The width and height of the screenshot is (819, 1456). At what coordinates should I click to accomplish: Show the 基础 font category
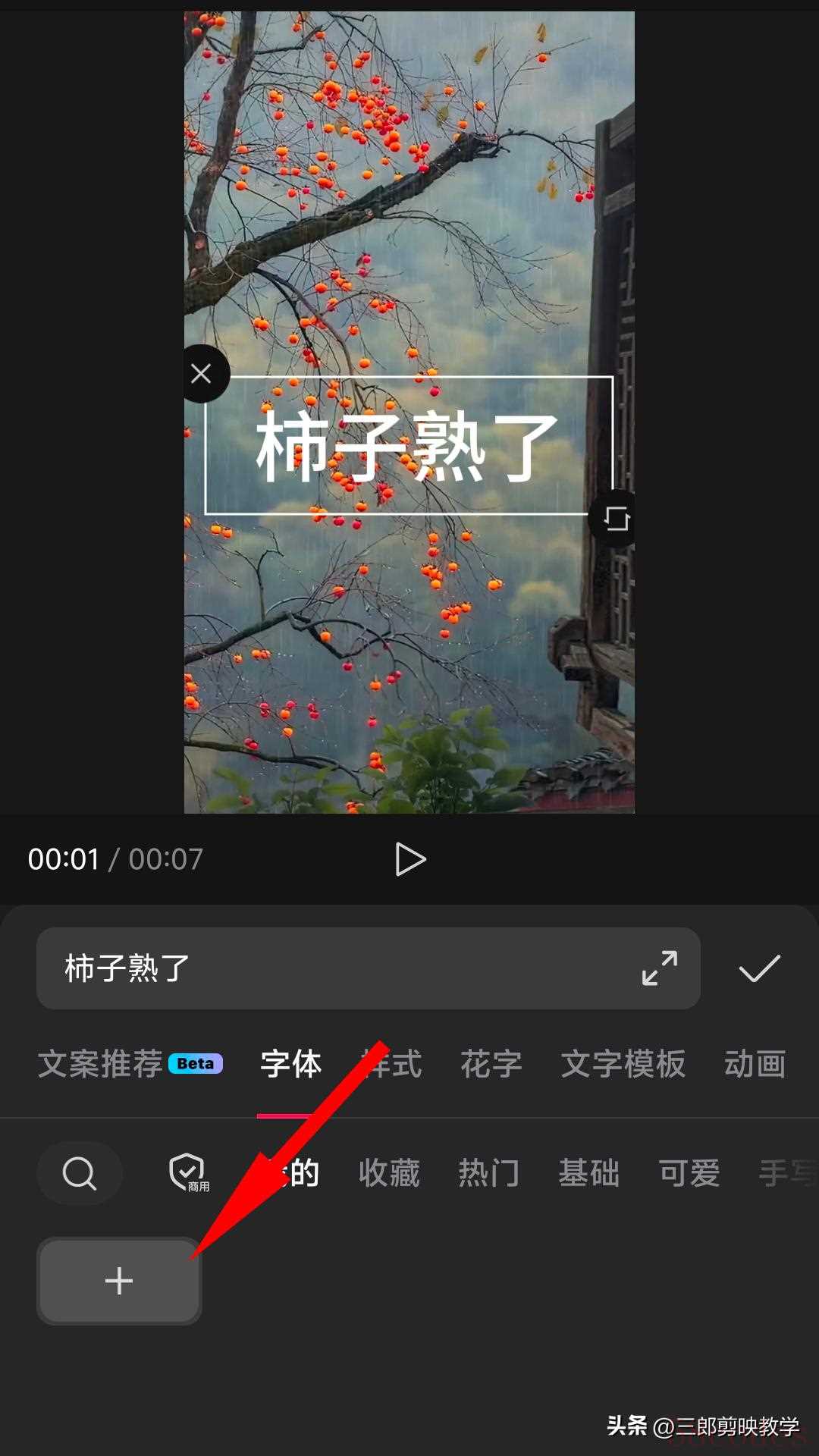click(x=589, y=1174)
